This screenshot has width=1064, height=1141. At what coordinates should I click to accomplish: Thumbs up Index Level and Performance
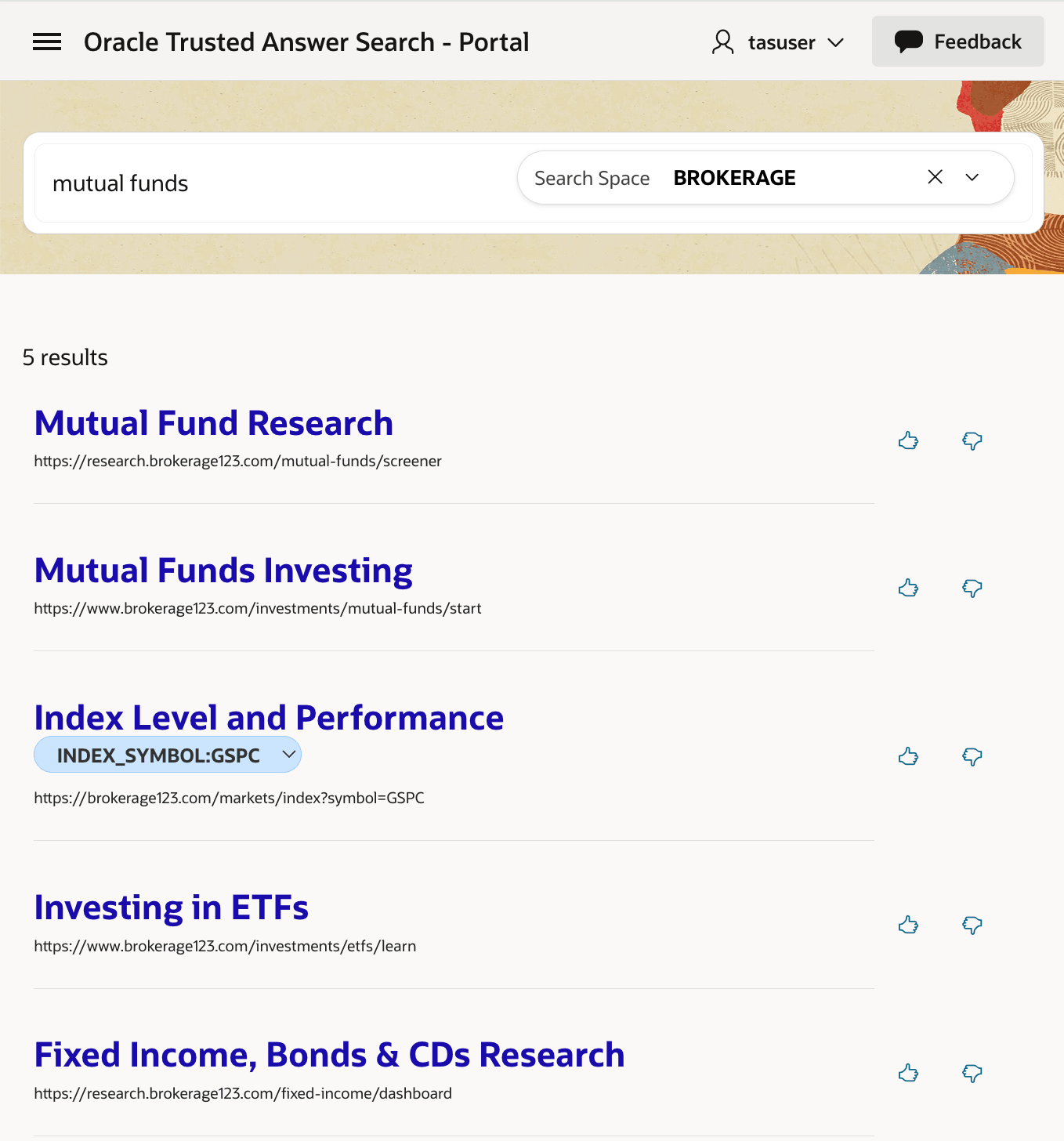908,757
